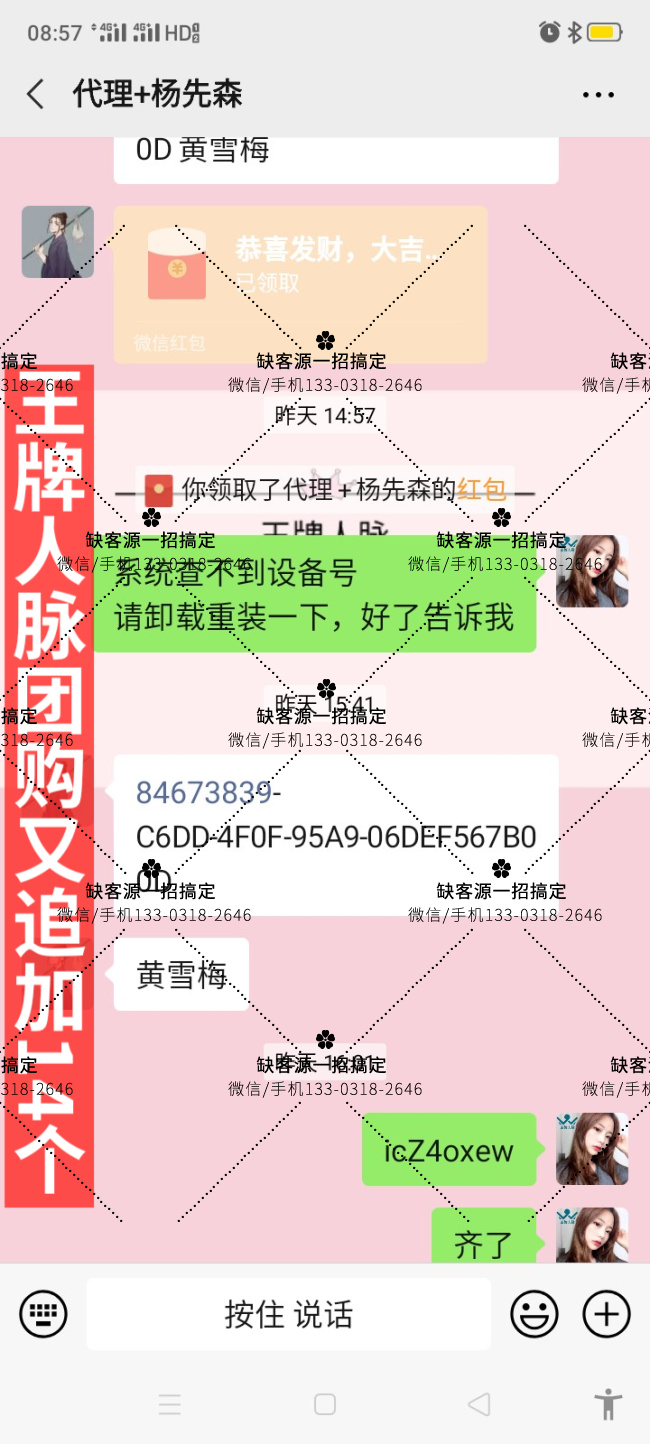The image size is (650, 1444).
Task: Tap the system back triangle
Action: click(x=479, y=1404)
